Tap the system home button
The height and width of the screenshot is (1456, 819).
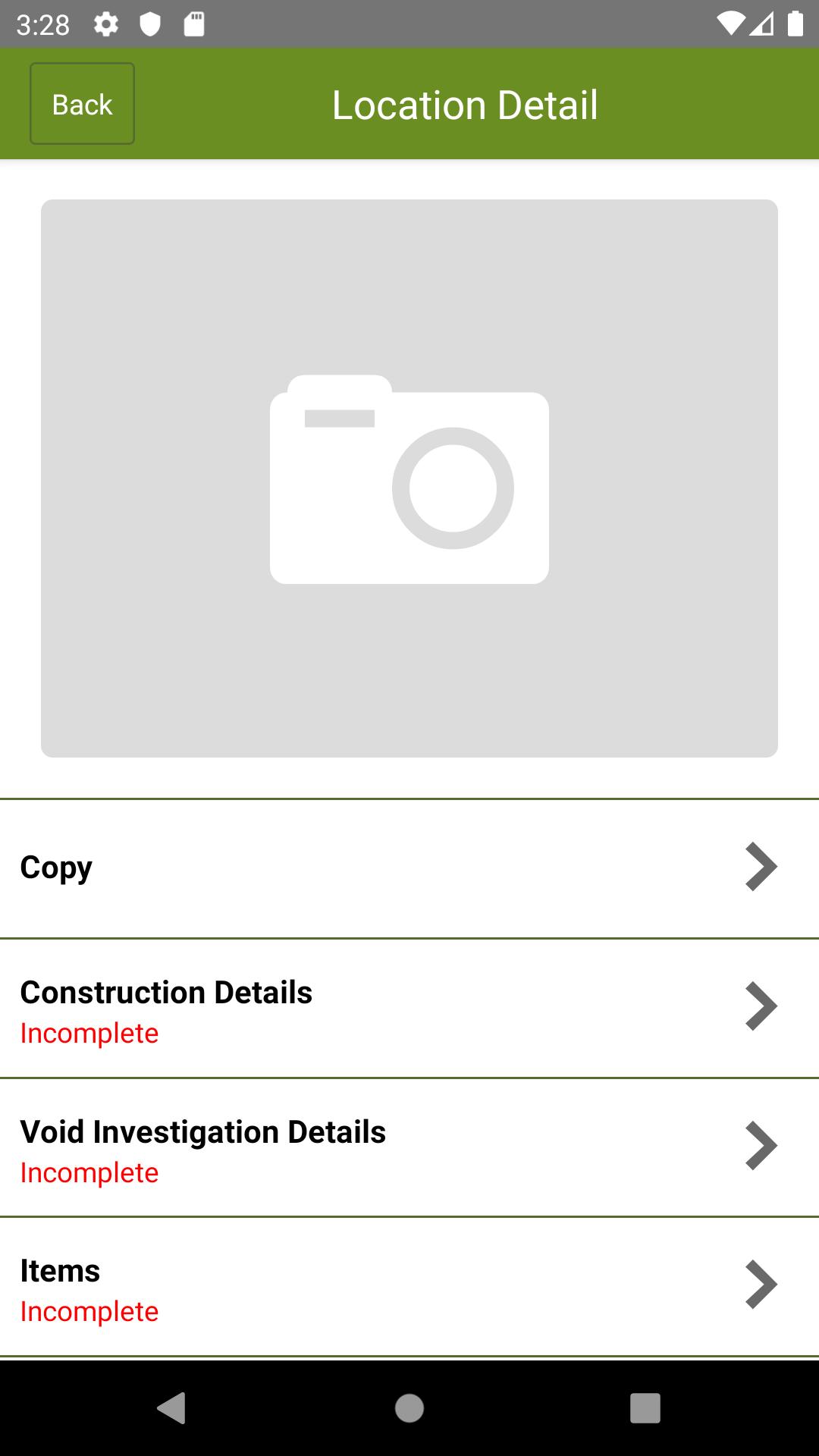tap(409, 1408)
